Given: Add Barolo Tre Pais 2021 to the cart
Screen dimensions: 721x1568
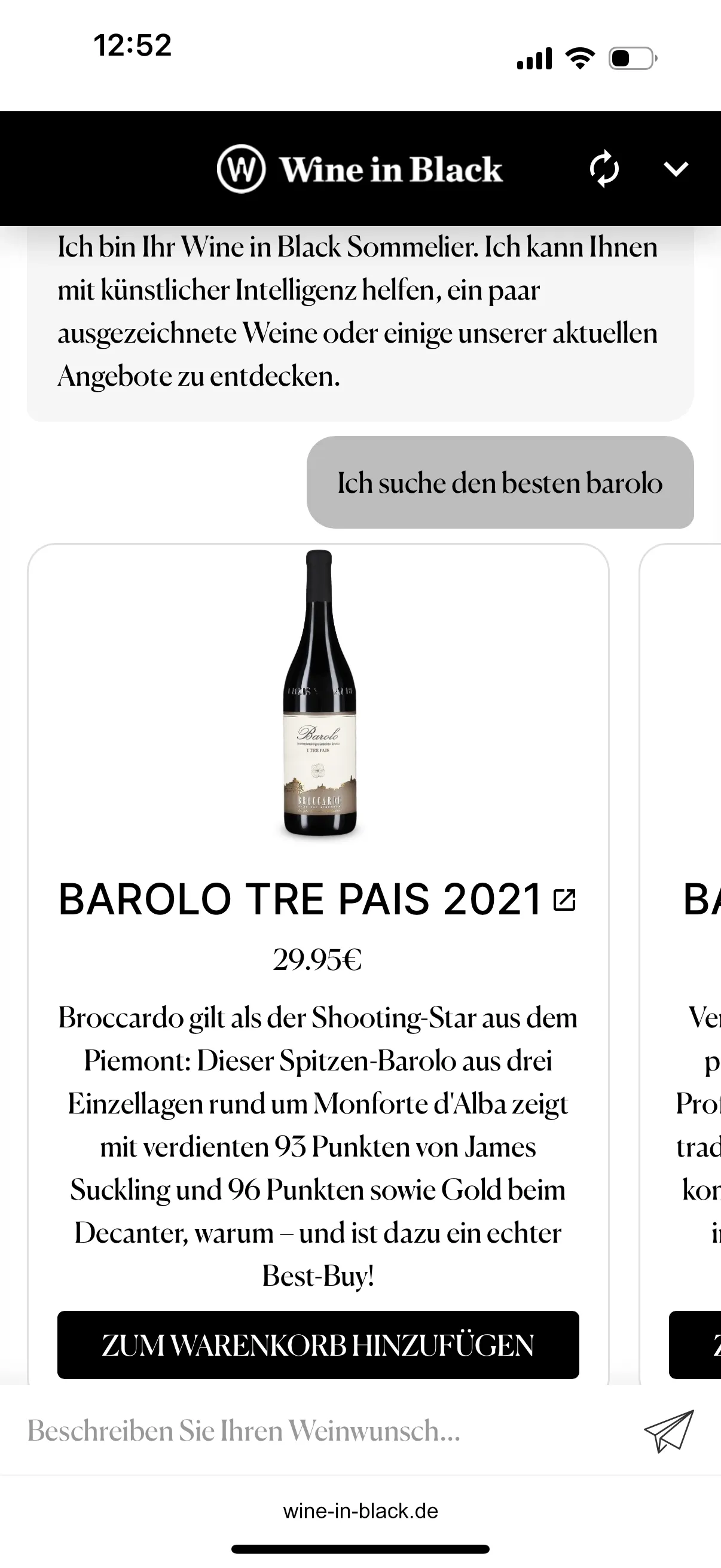Looking at the screenshot, I should (317, 1345).
